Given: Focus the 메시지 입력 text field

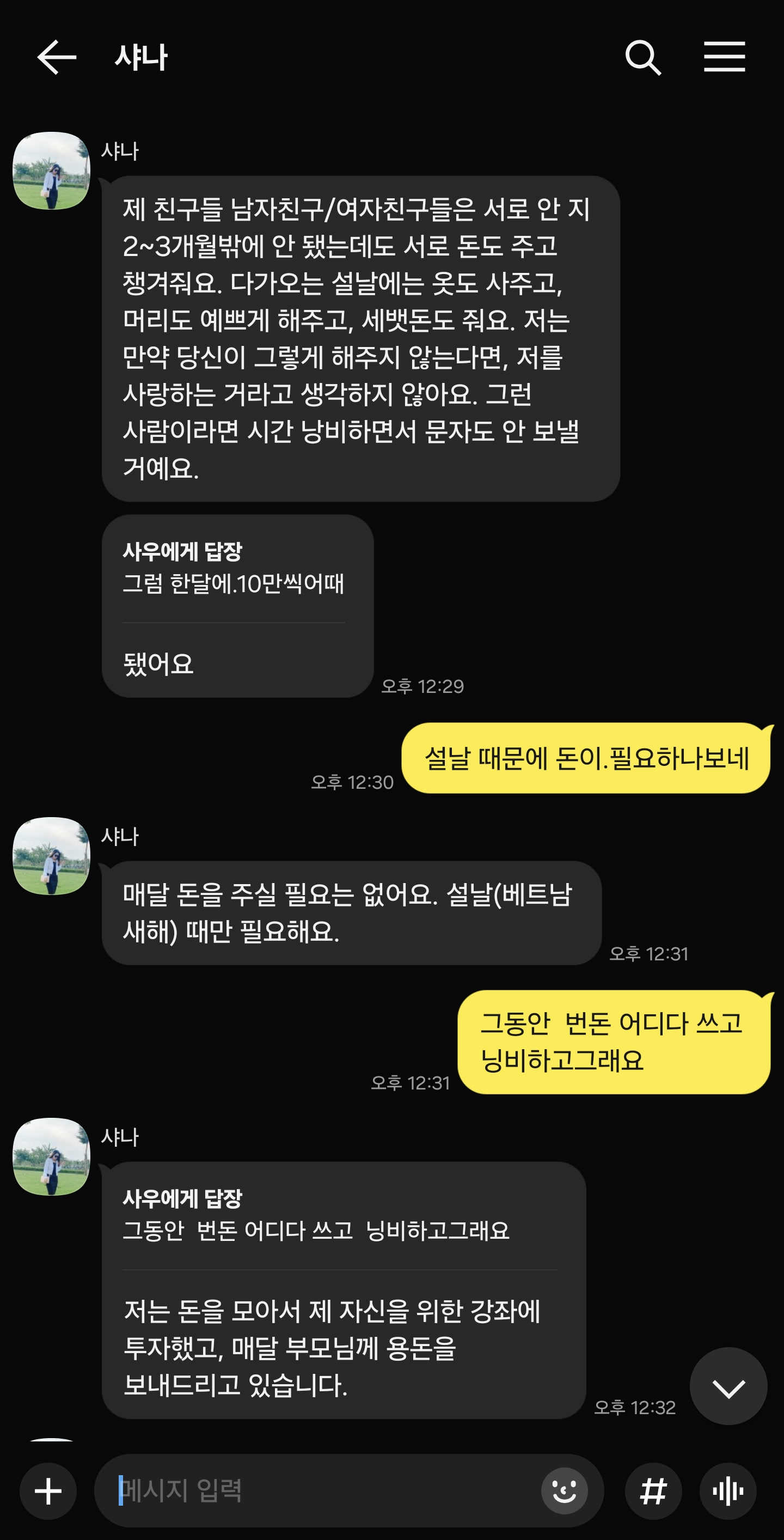Looking at the screenshot, I should click(x=323, y=1491).
